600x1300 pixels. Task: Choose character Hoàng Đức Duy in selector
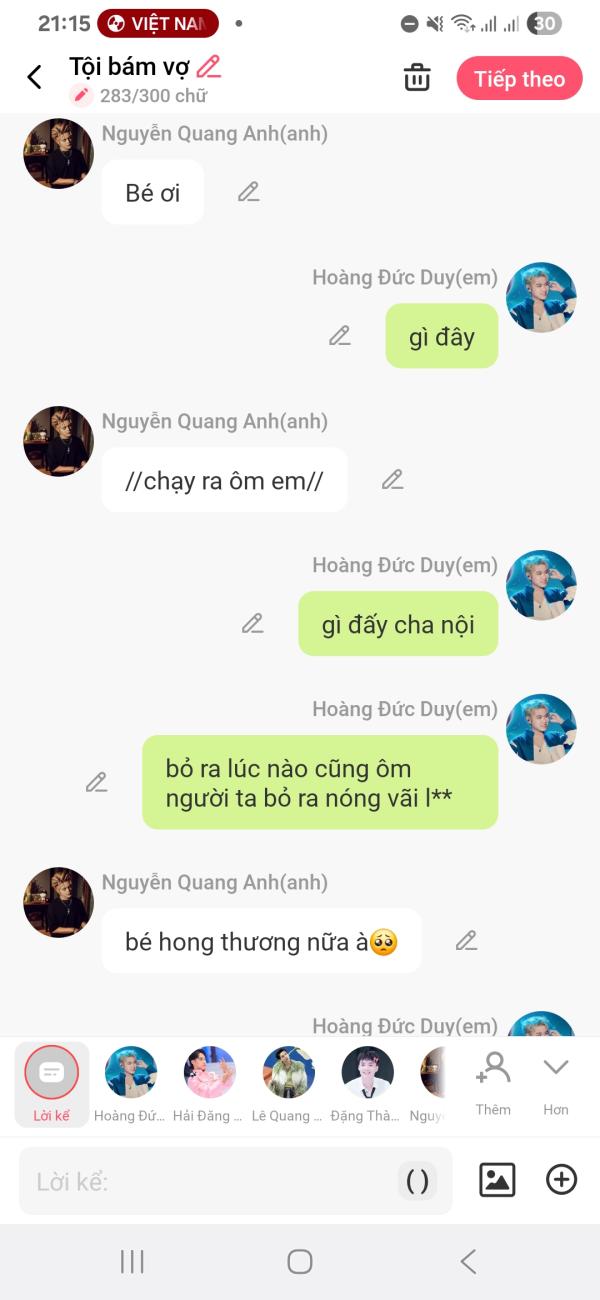[x=130, y=1085]
